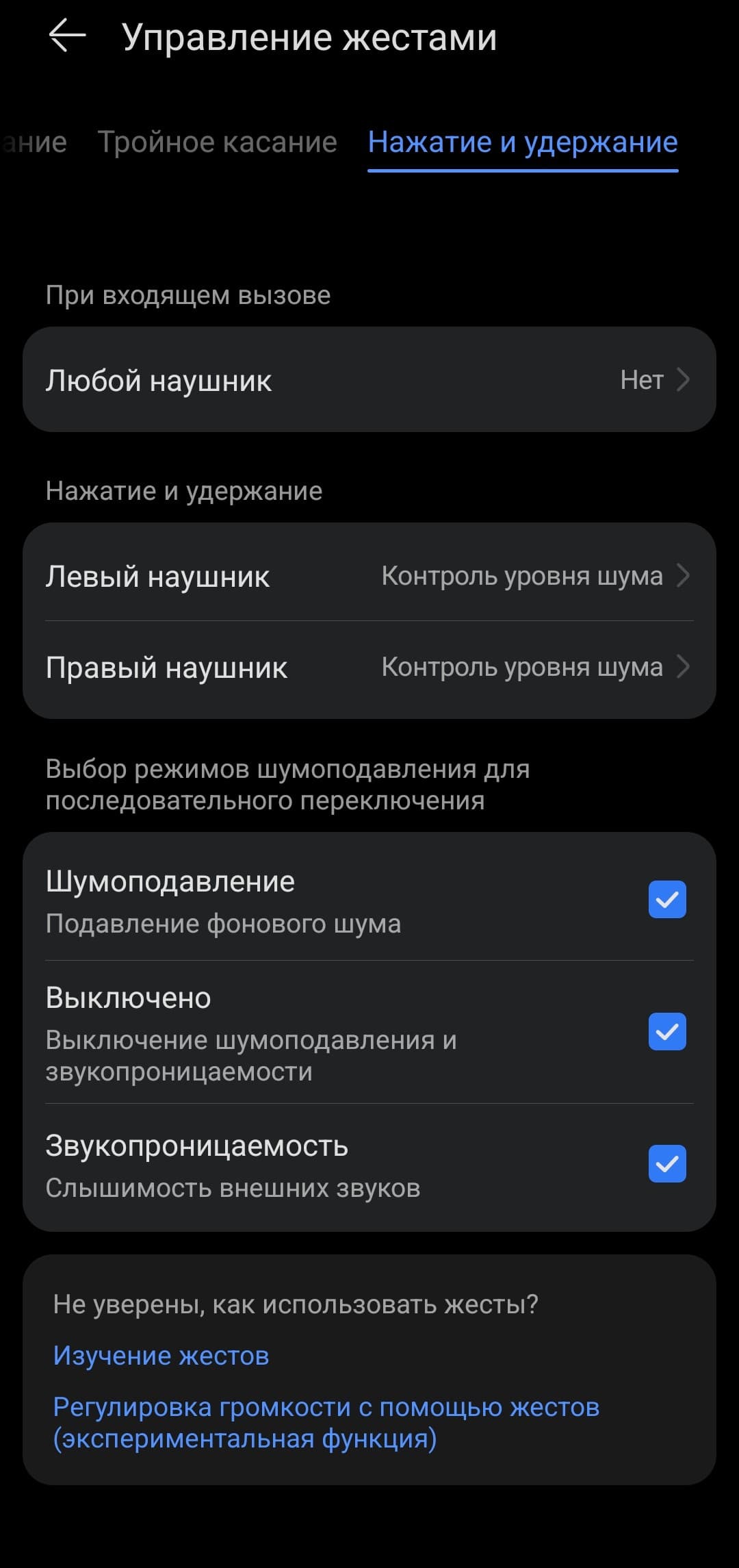Switch to the Тройное касание tab
Image resolution: width=739 pixels, height=1568 pixels.
pyautogui.click(x=217, y=142)
